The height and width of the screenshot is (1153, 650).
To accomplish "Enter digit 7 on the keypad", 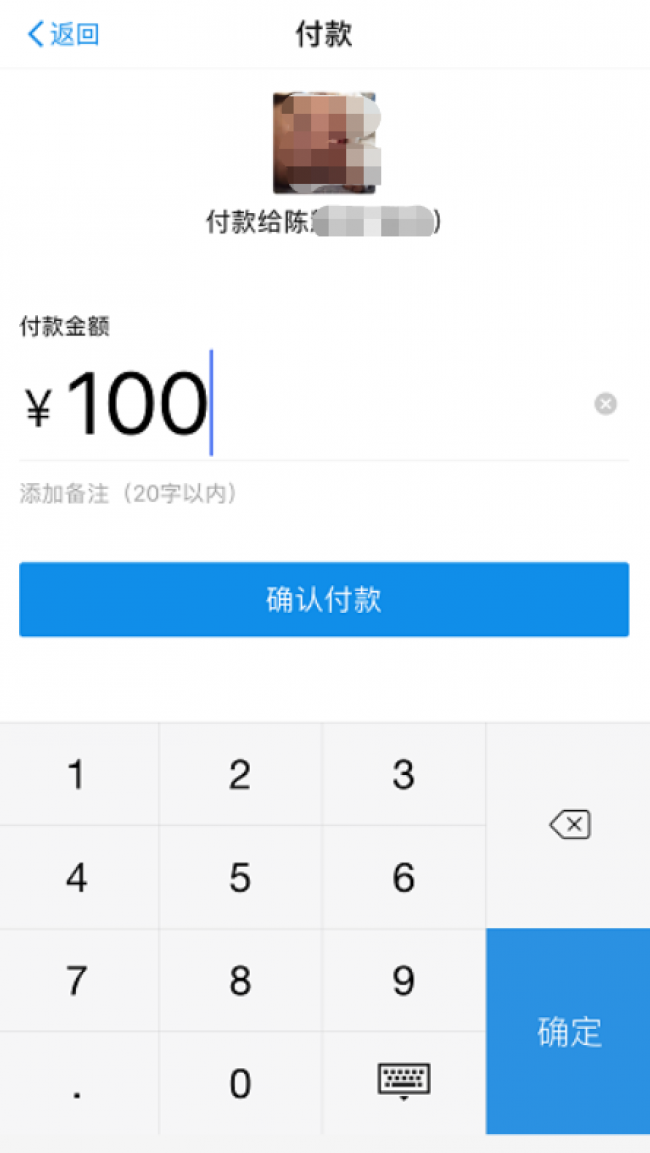I will 79,980.
